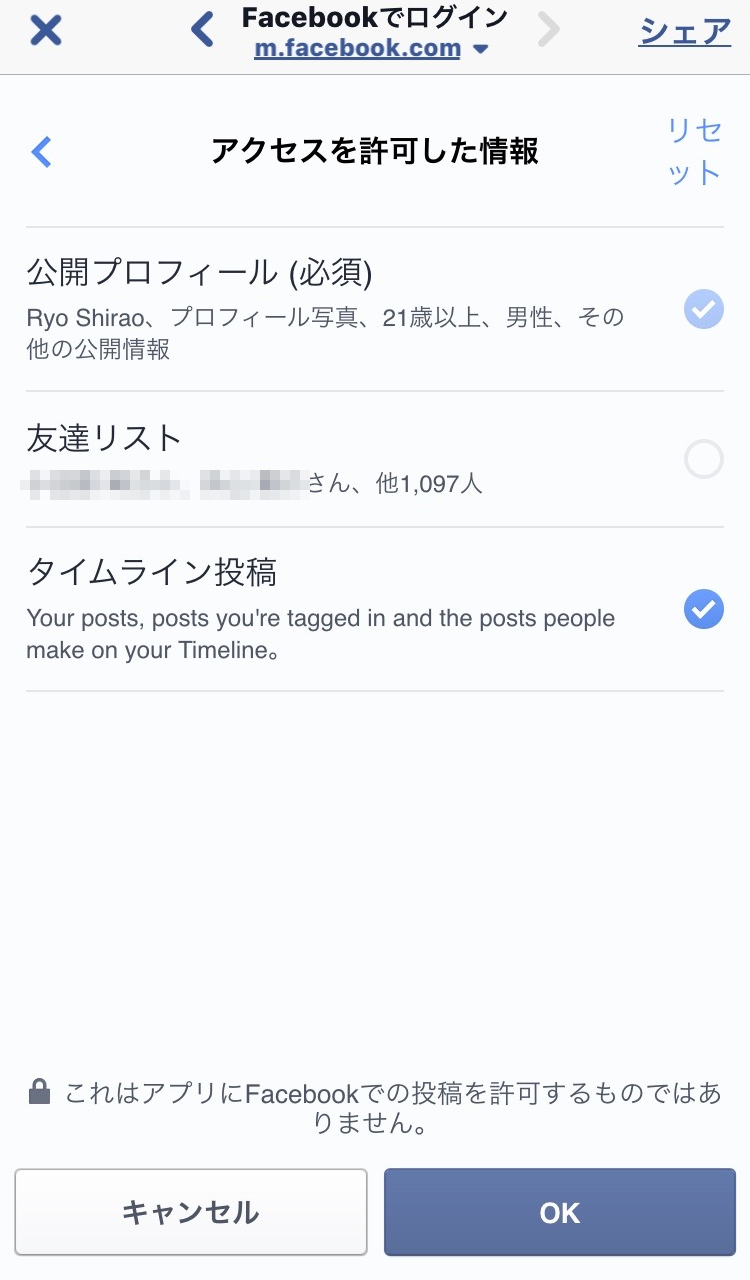Viewport: 750px width, 1280px height.
Task: Tap リセット to reset permissions
Action: click(x=695, y=151)
